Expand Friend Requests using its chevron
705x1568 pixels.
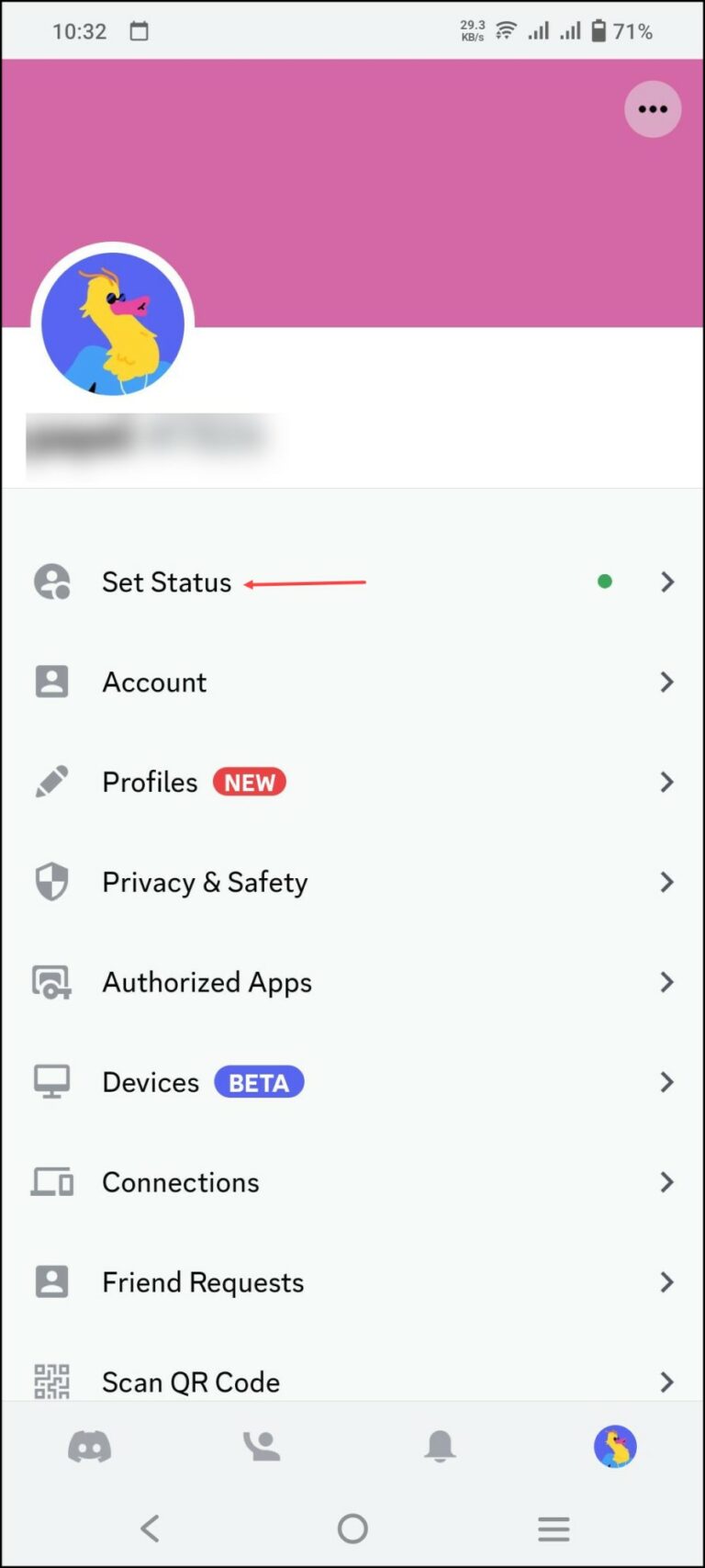click(x=667, y=1282)
